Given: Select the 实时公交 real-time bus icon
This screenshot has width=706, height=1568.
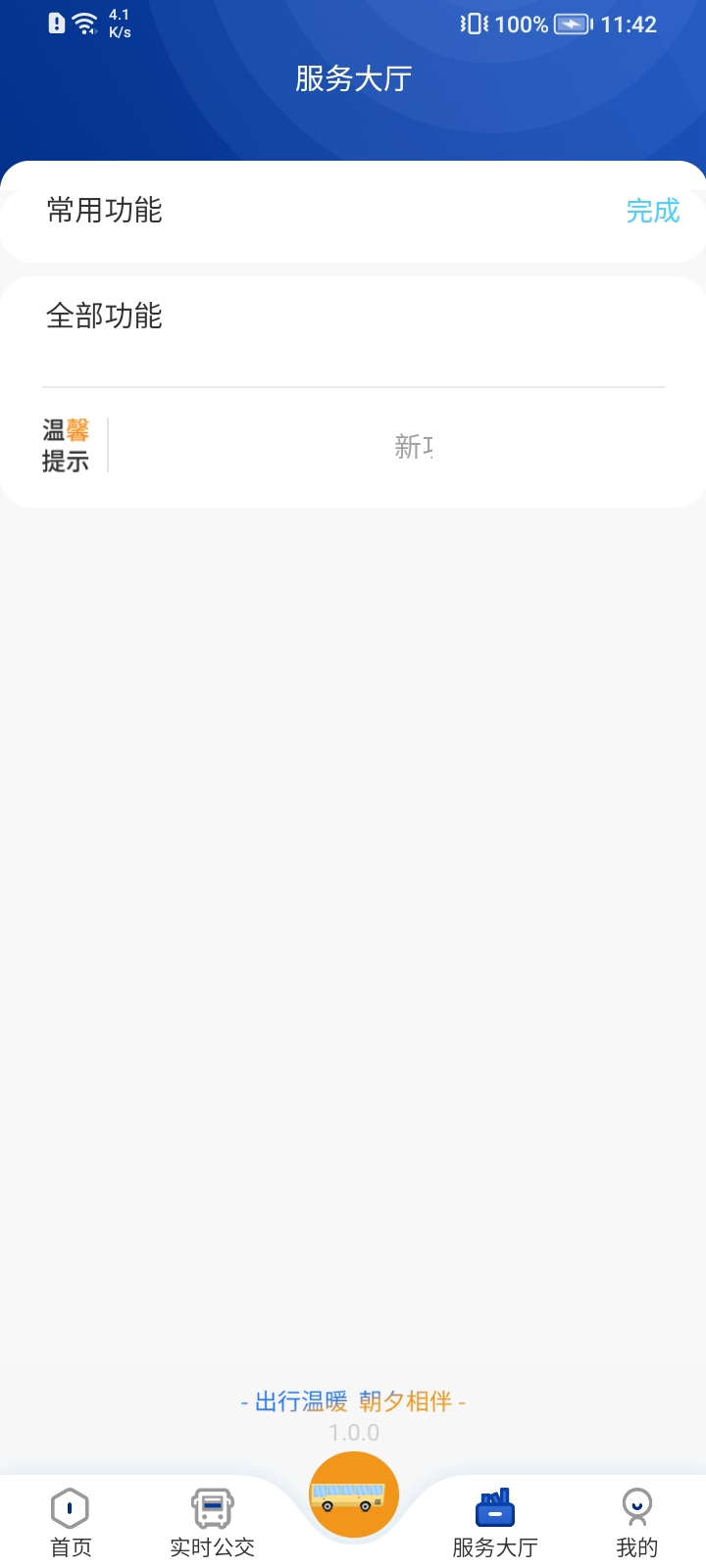Looking at the screenshot, I should tap(211, 1507).
